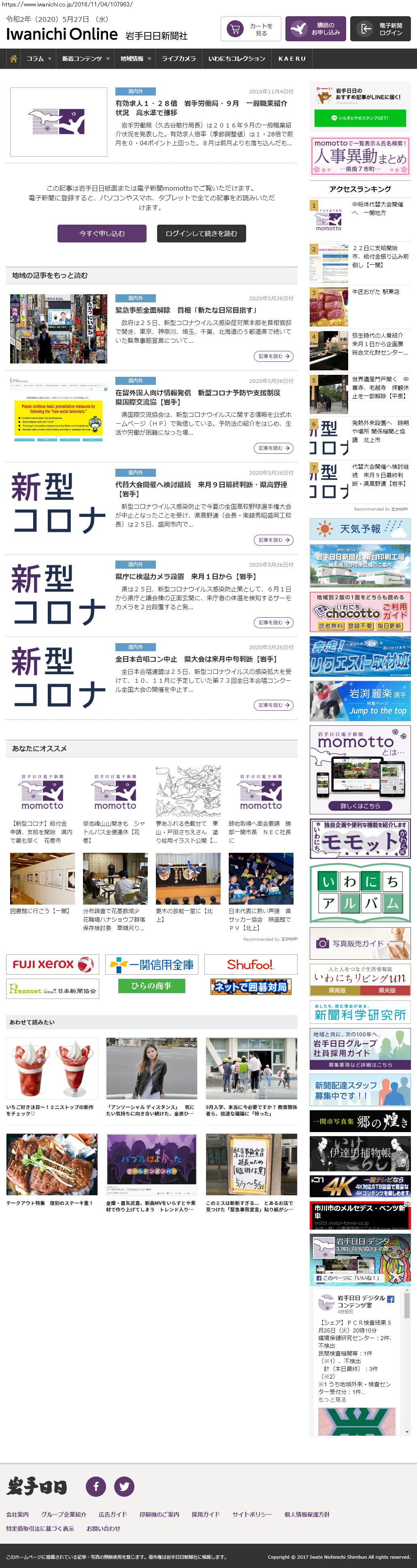Tap 購読のお申し込み subscription button
The height and width of the screenshot is (1568, 417).
coord(315,29)
